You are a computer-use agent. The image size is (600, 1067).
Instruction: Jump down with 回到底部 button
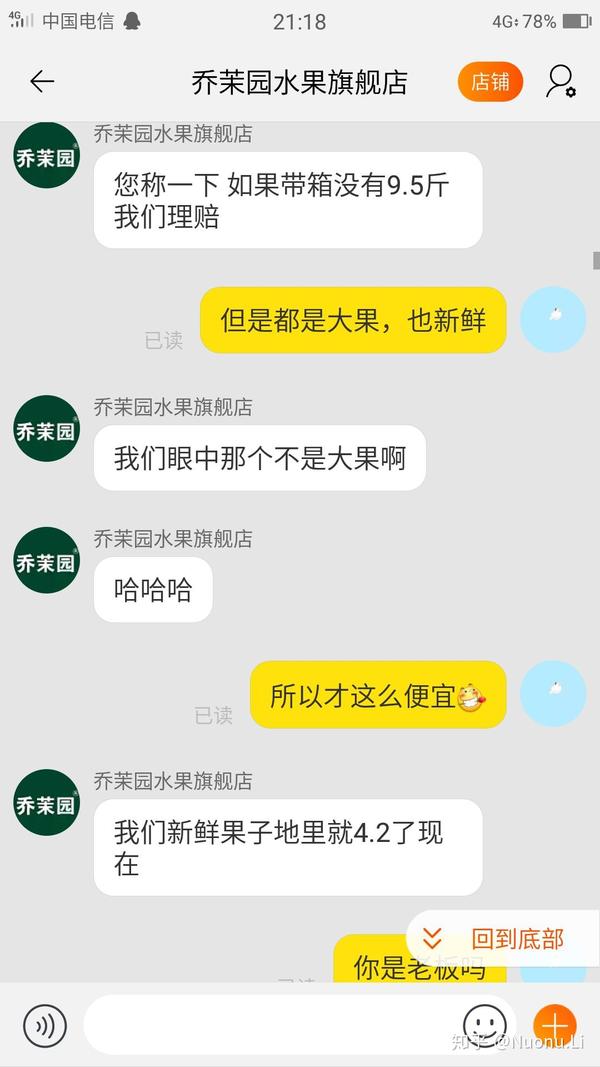pos(502,939)
